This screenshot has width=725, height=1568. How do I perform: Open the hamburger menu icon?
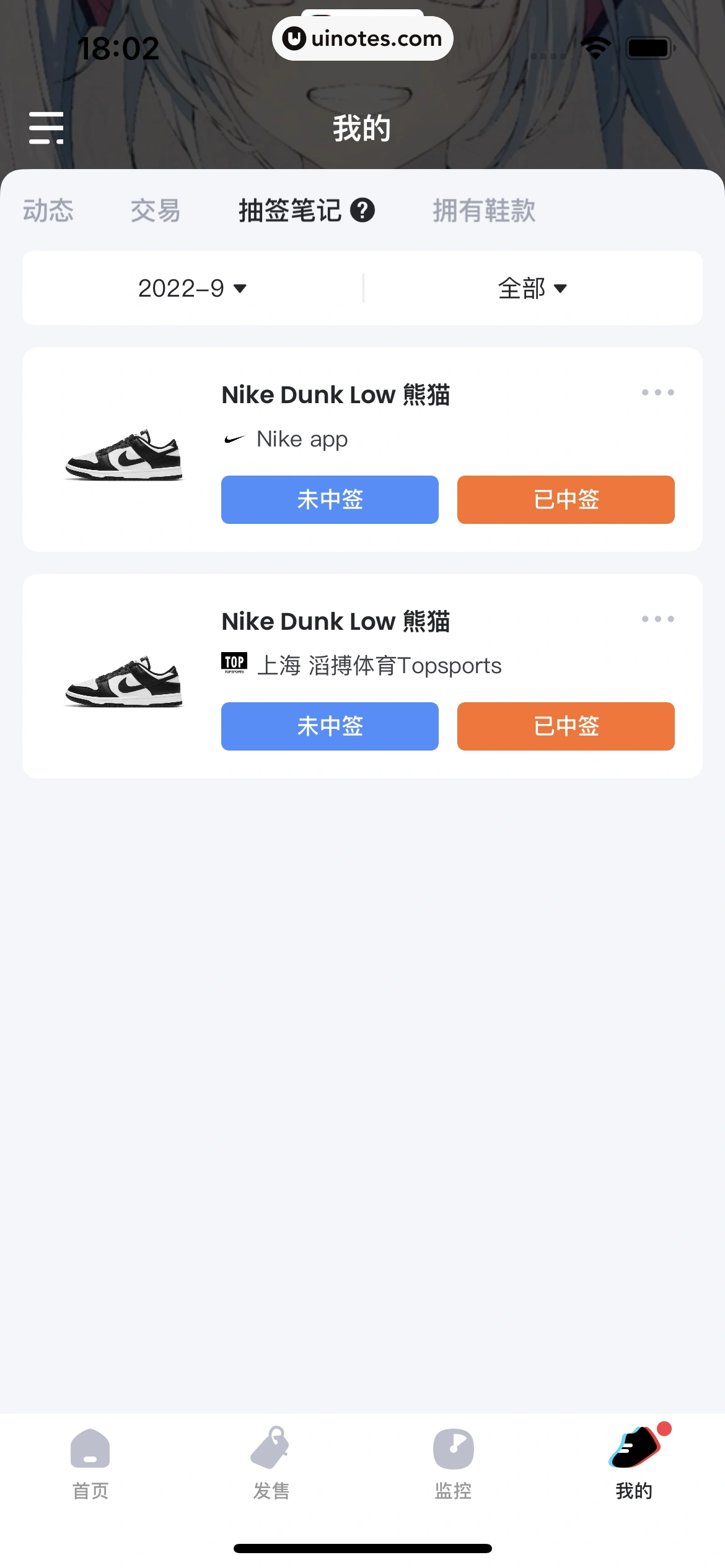click(46, 128)
